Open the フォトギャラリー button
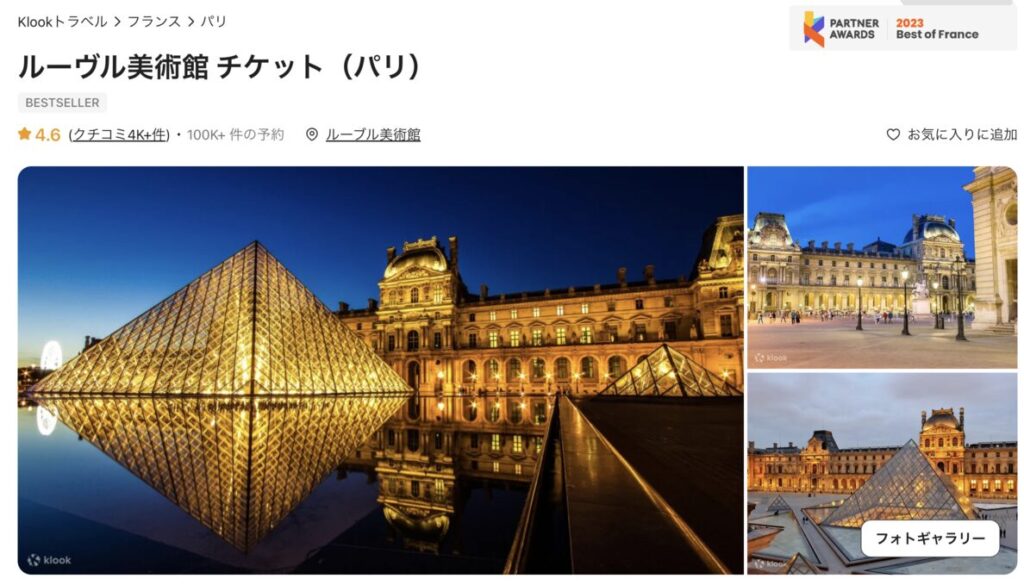Image resolution: width=1024 pixels, height=585 pixels. pyautogui.click(x=930, y=538)
